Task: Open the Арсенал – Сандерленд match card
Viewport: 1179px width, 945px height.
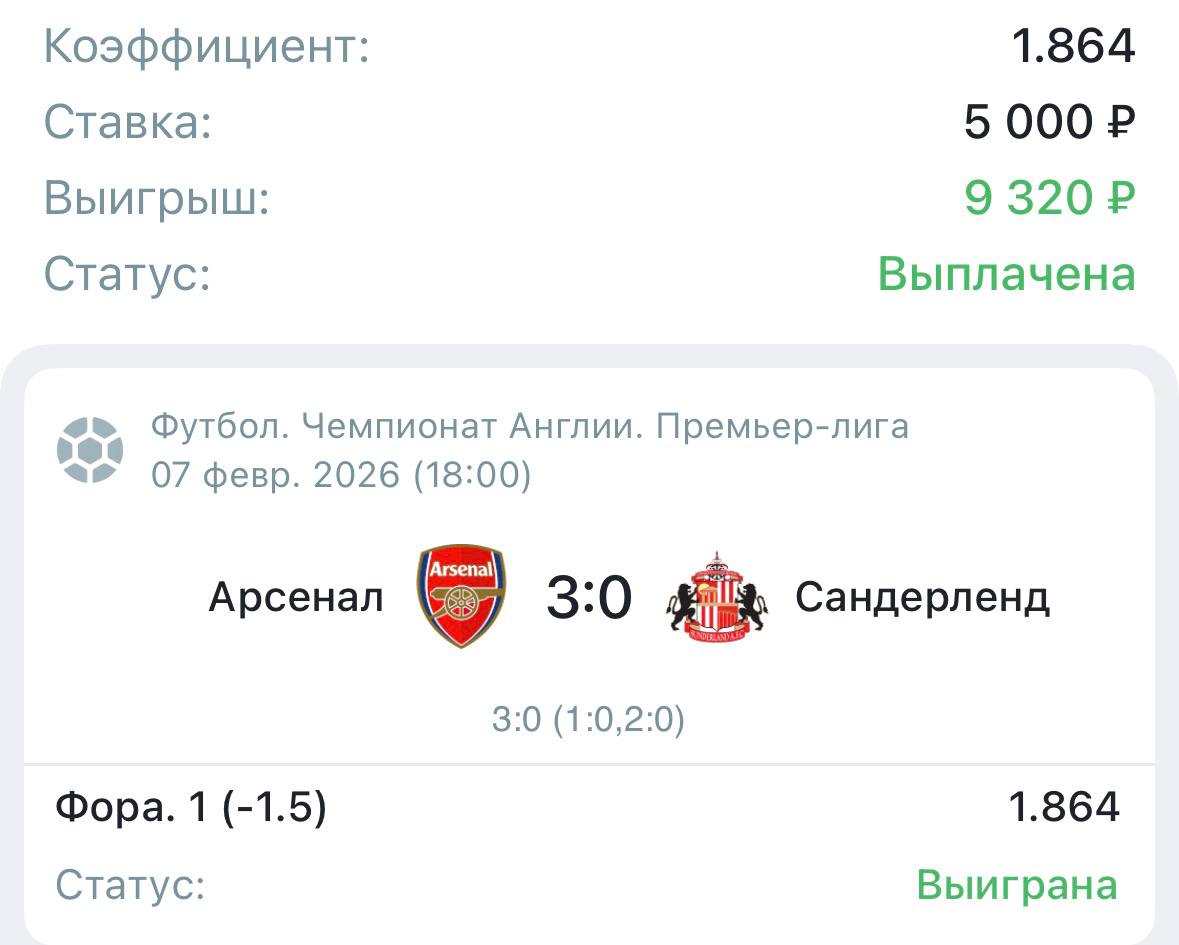Action: point(589,598)
